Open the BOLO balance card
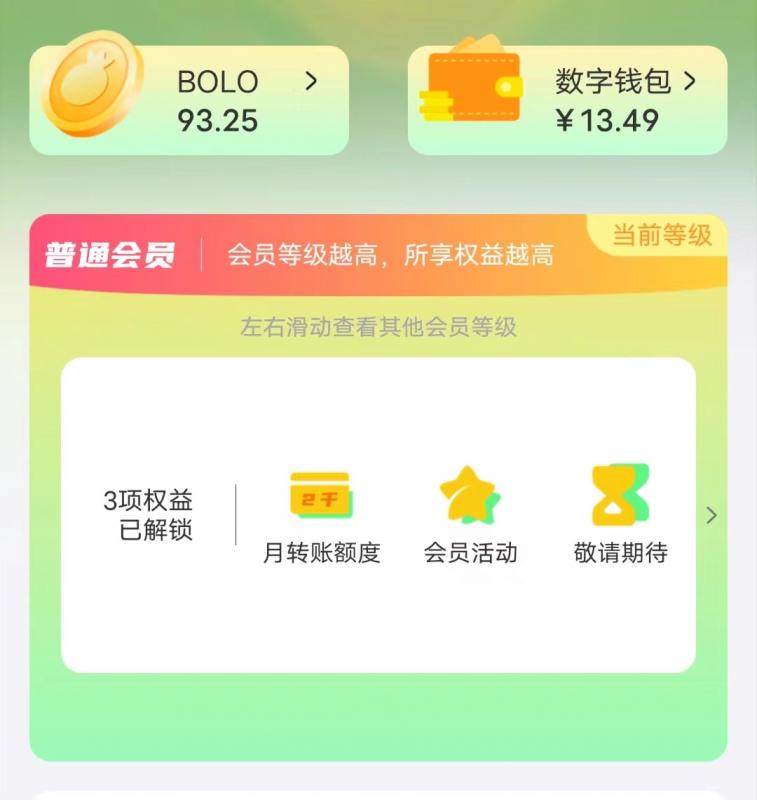 coord(189,100)
